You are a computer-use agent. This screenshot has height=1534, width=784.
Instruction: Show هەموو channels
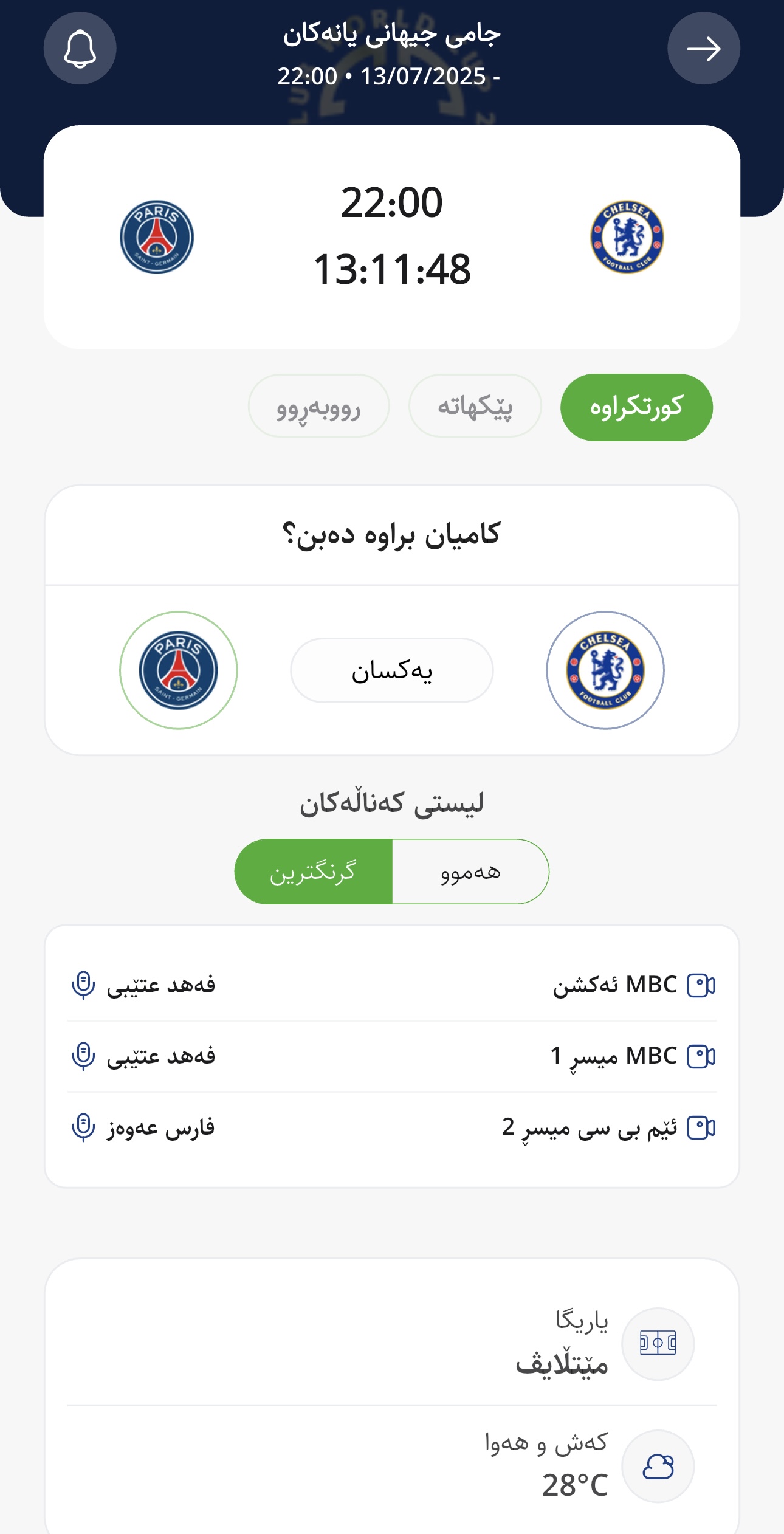click(470, 872)
